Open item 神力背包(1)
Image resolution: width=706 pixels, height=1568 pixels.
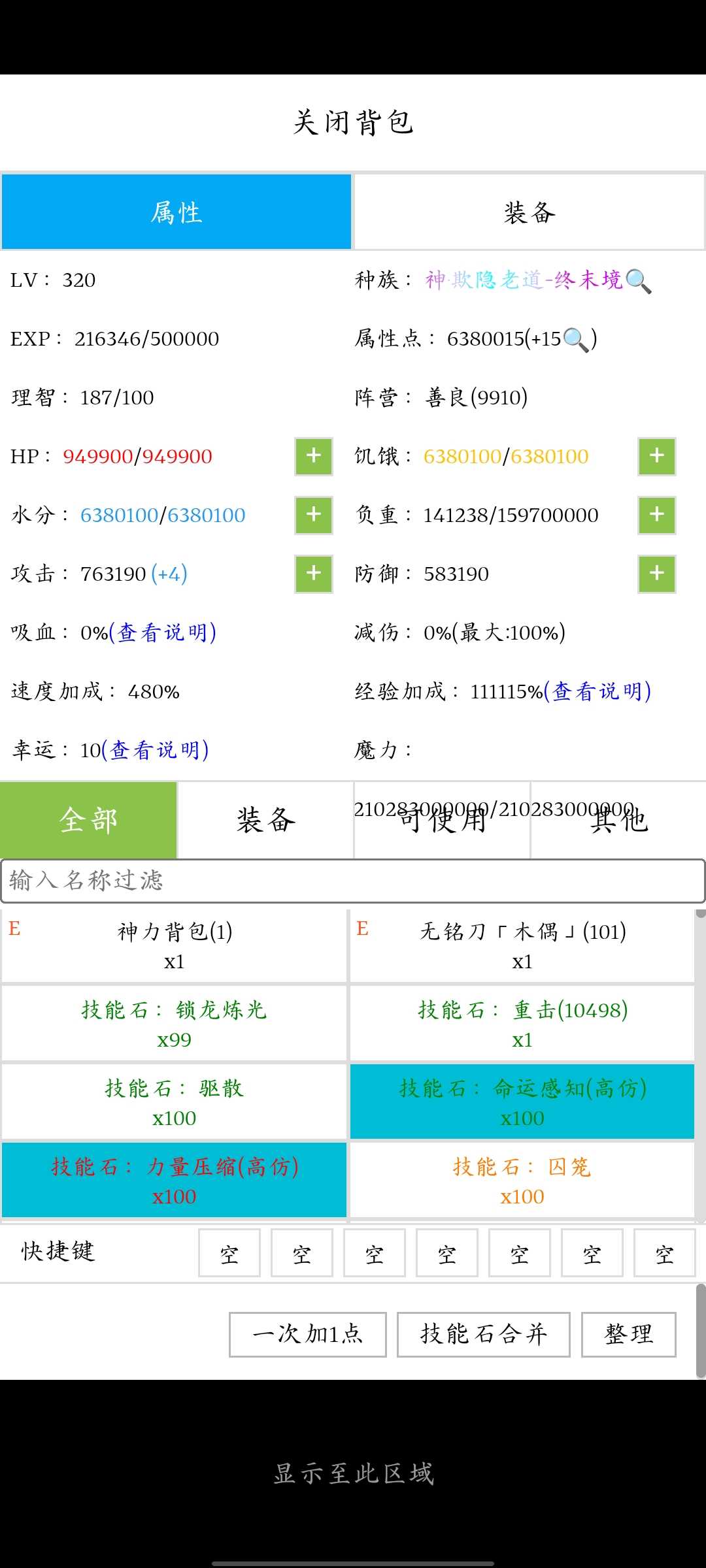pos(174,945)
